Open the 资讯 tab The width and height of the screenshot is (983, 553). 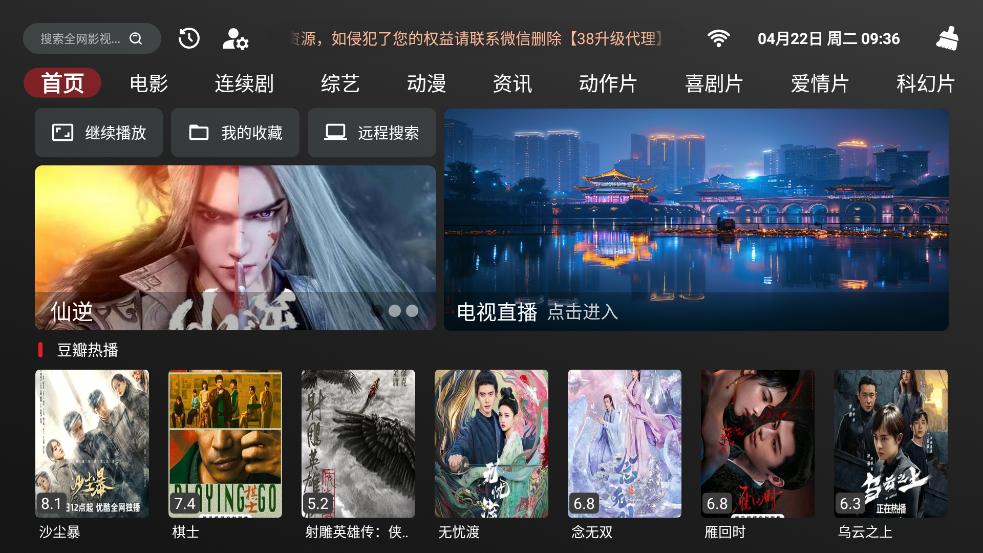(512, 83)
